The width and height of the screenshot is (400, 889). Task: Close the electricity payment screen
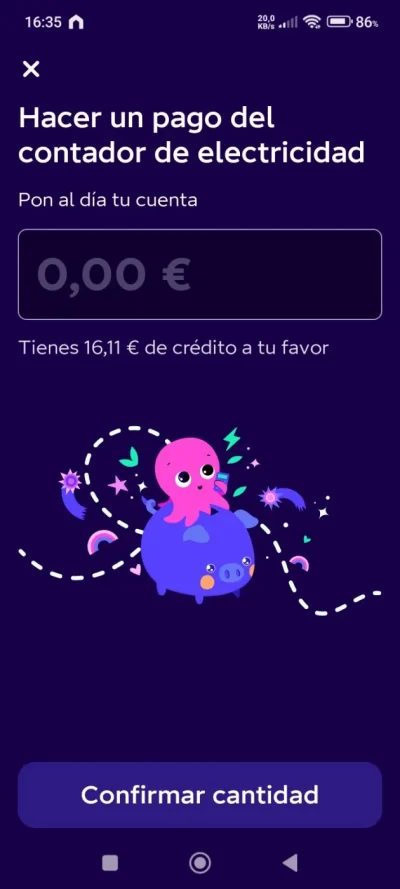click(31, 69)
